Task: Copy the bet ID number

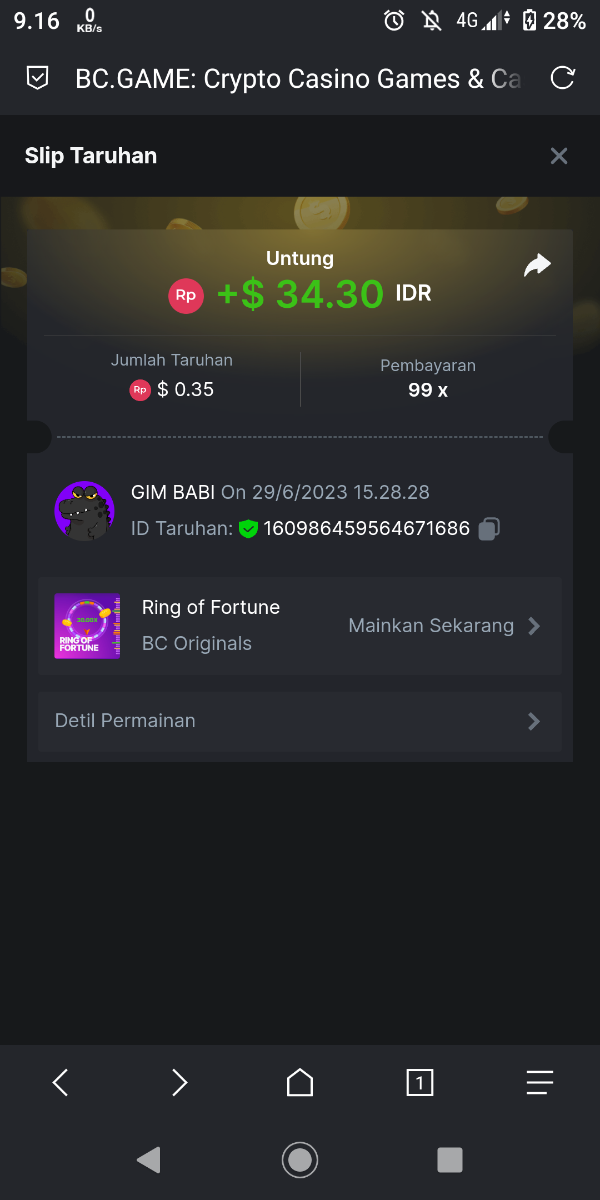Action: [489, 529]
